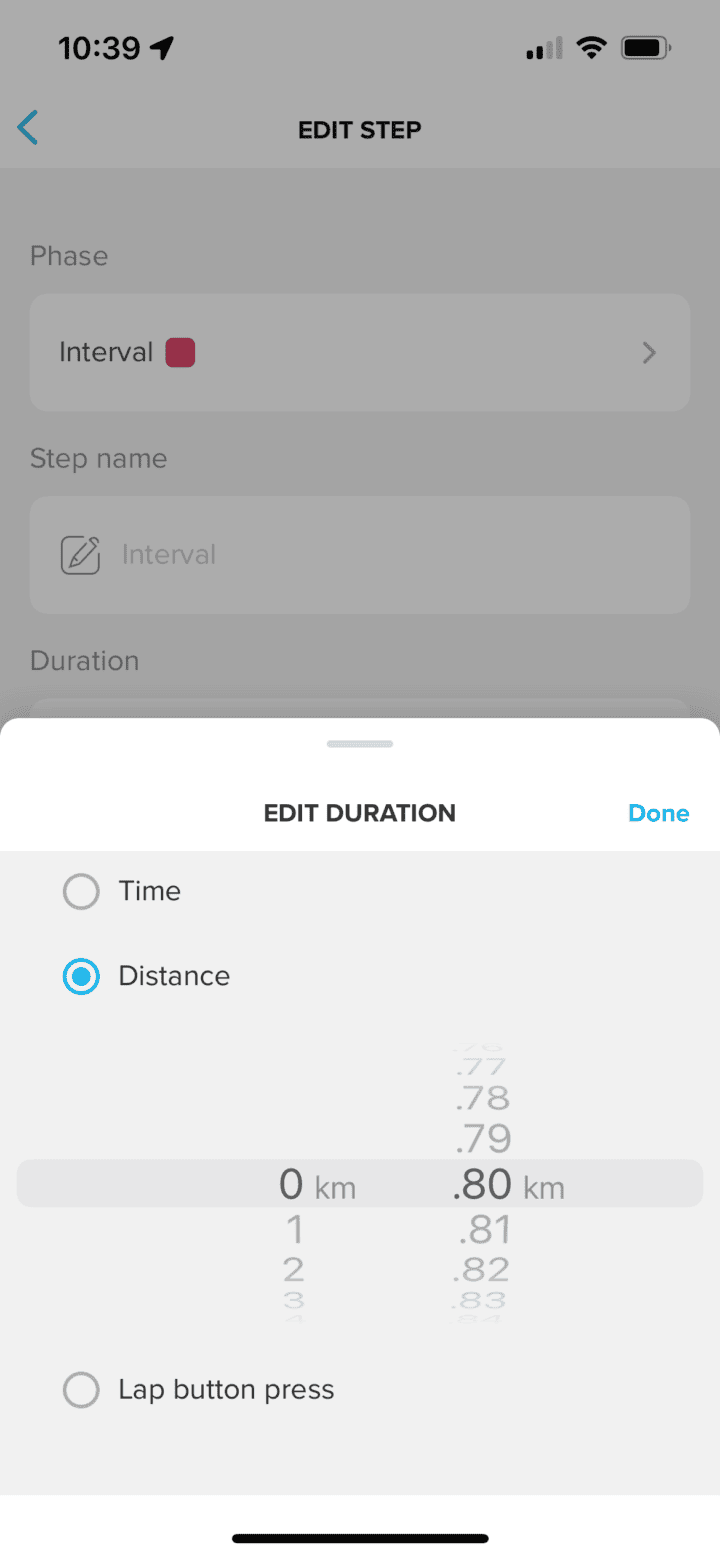
Task: Edit the Step name field
Action: tap(360, 554)
